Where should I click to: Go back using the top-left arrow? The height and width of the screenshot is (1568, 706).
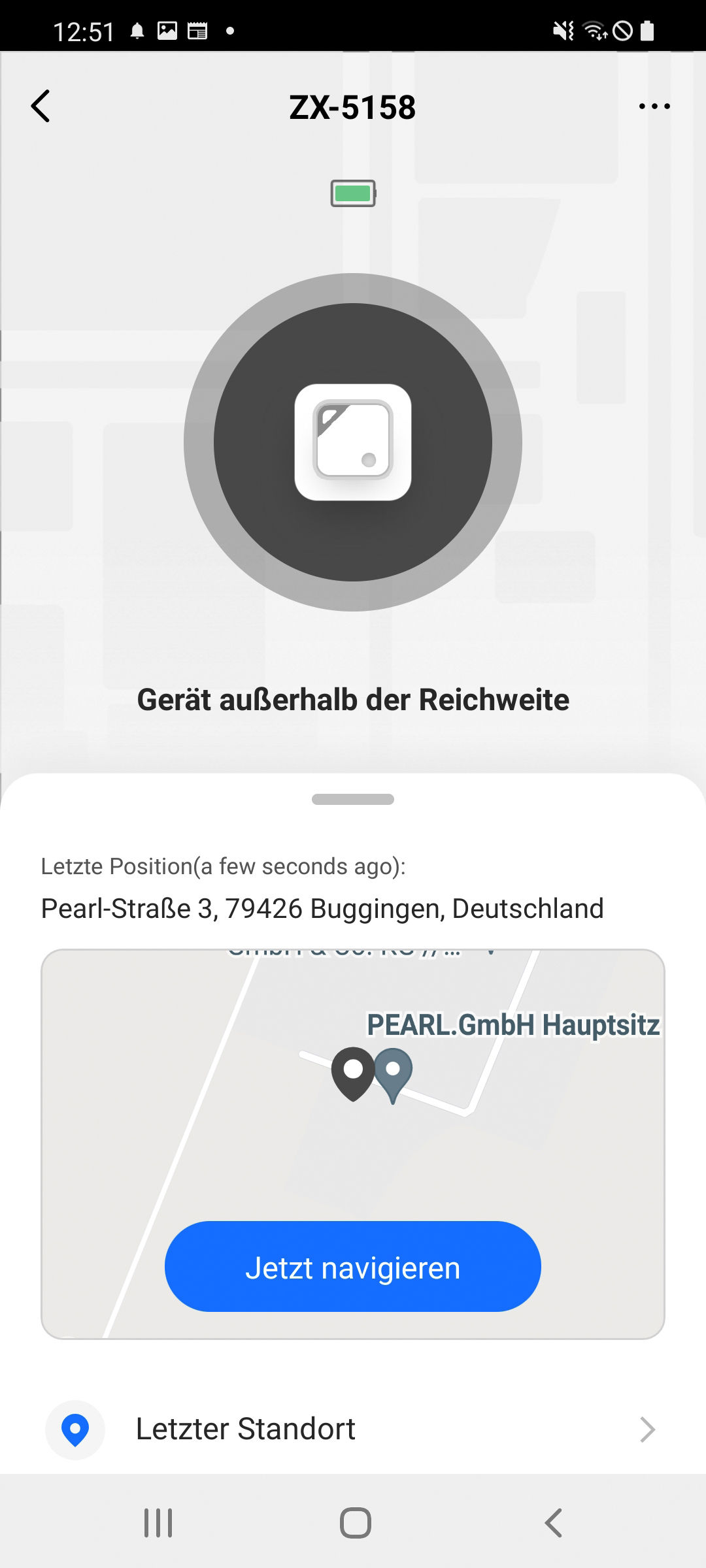pyautogui.click(x=41, y=106)
